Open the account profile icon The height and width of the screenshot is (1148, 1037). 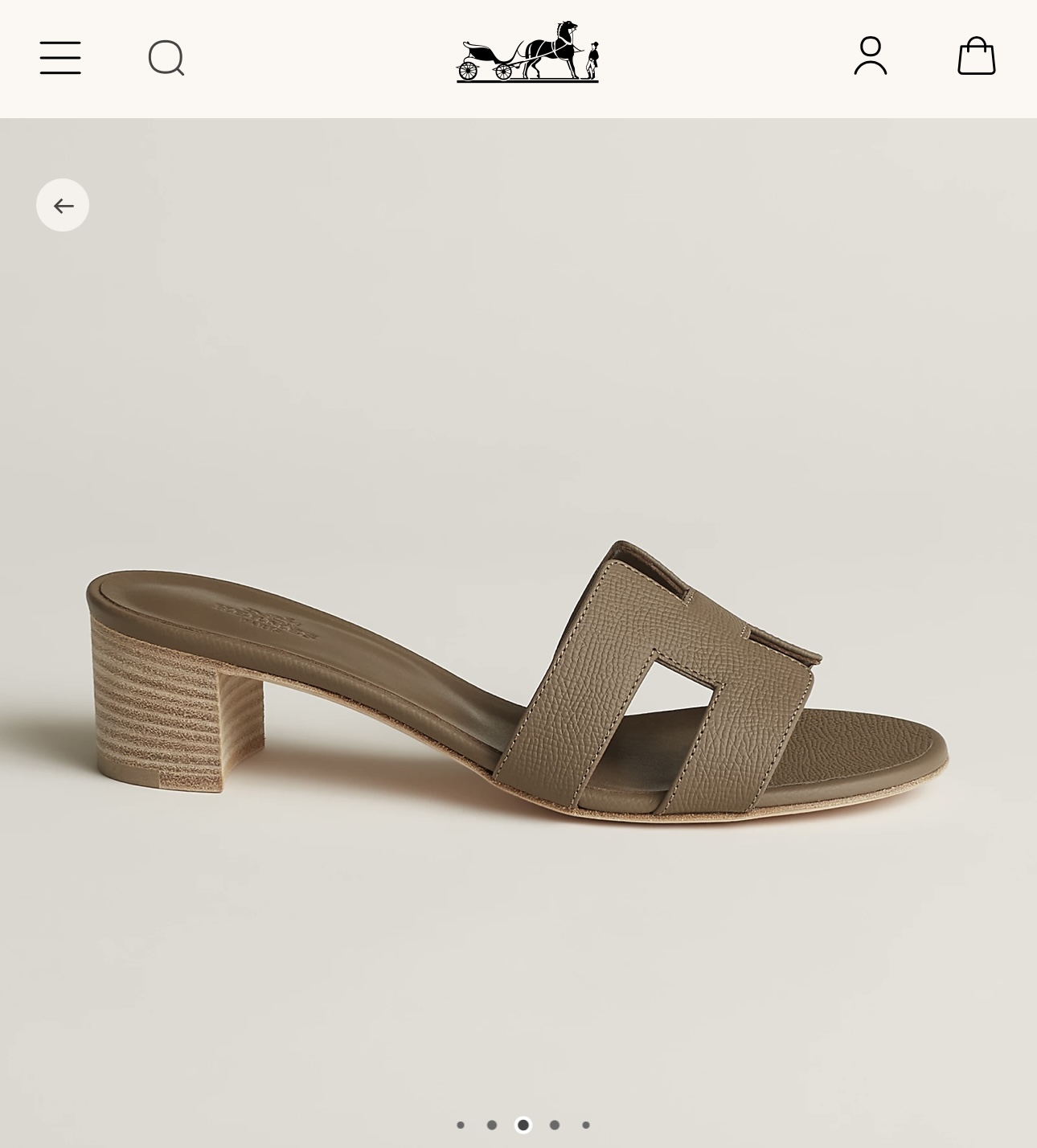point(870,56)
